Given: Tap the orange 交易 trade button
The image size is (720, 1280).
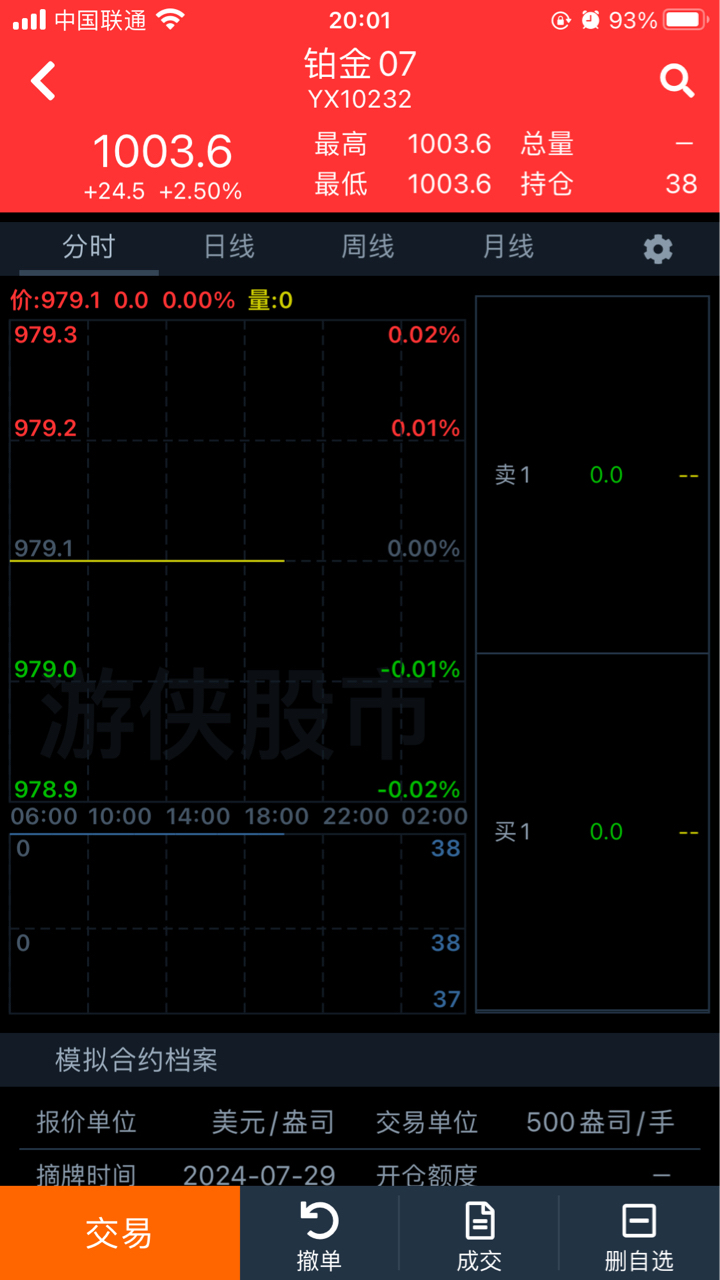Looking at the screenshot, I should tap(120, 1233).
